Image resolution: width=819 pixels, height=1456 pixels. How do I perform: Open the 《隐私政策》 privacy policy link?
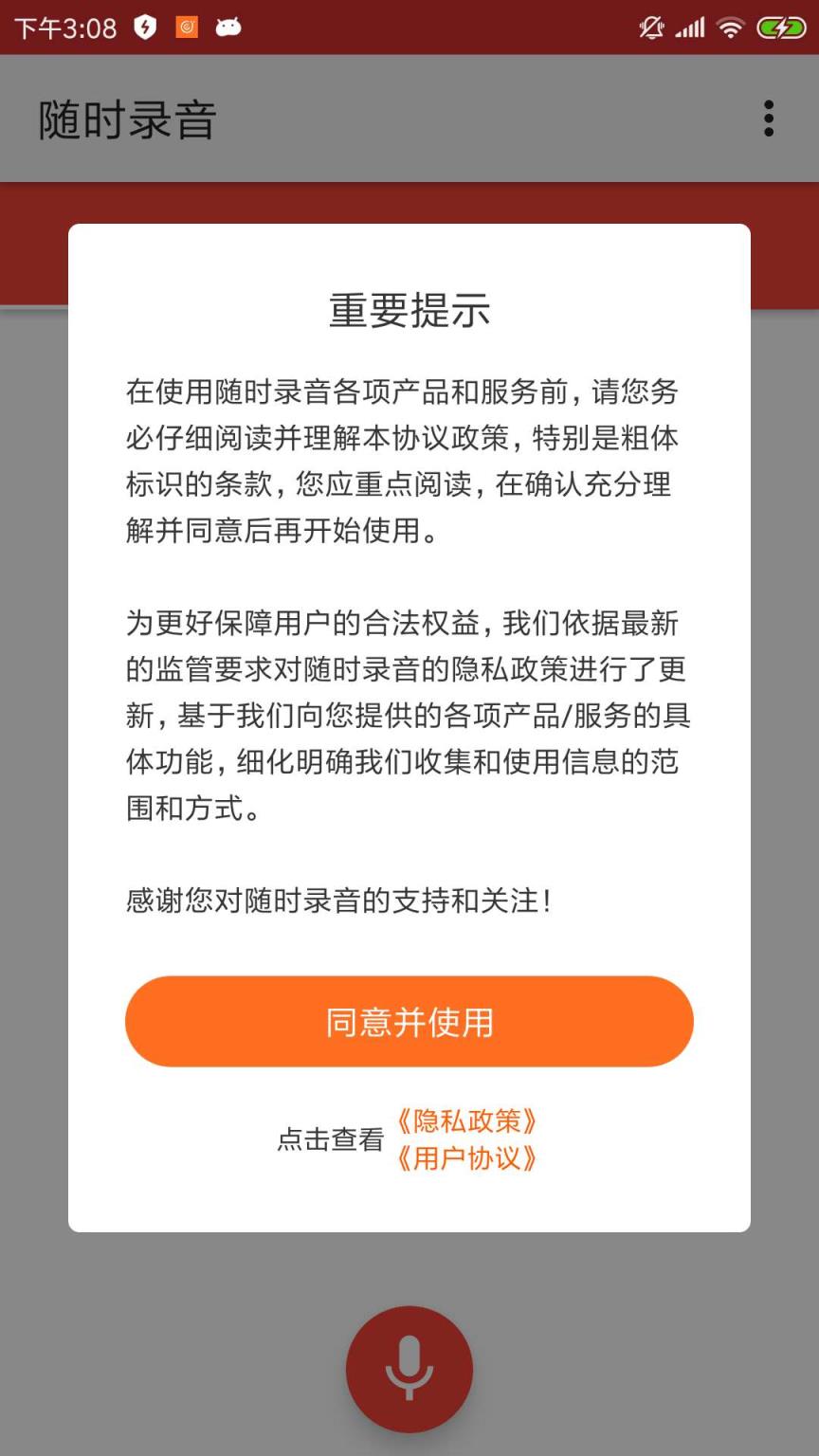coord(468,1122)
